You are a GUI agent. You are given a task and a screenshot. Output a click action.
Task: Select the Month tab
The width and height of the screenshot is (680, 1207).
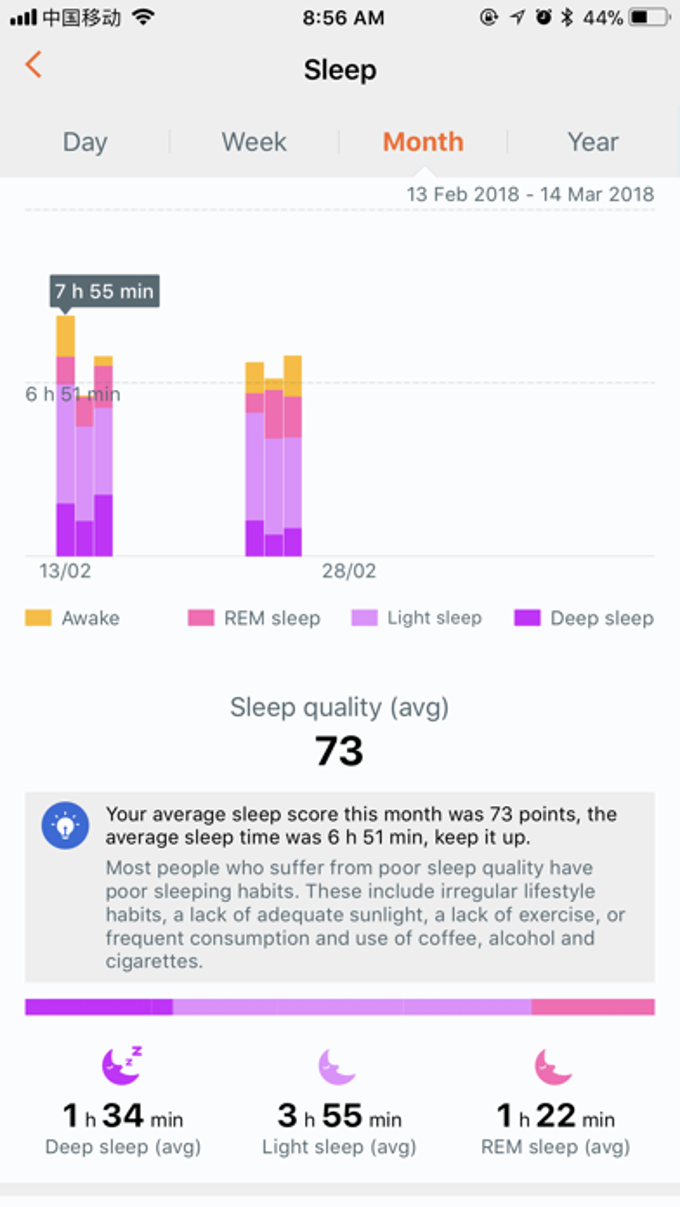423,142
